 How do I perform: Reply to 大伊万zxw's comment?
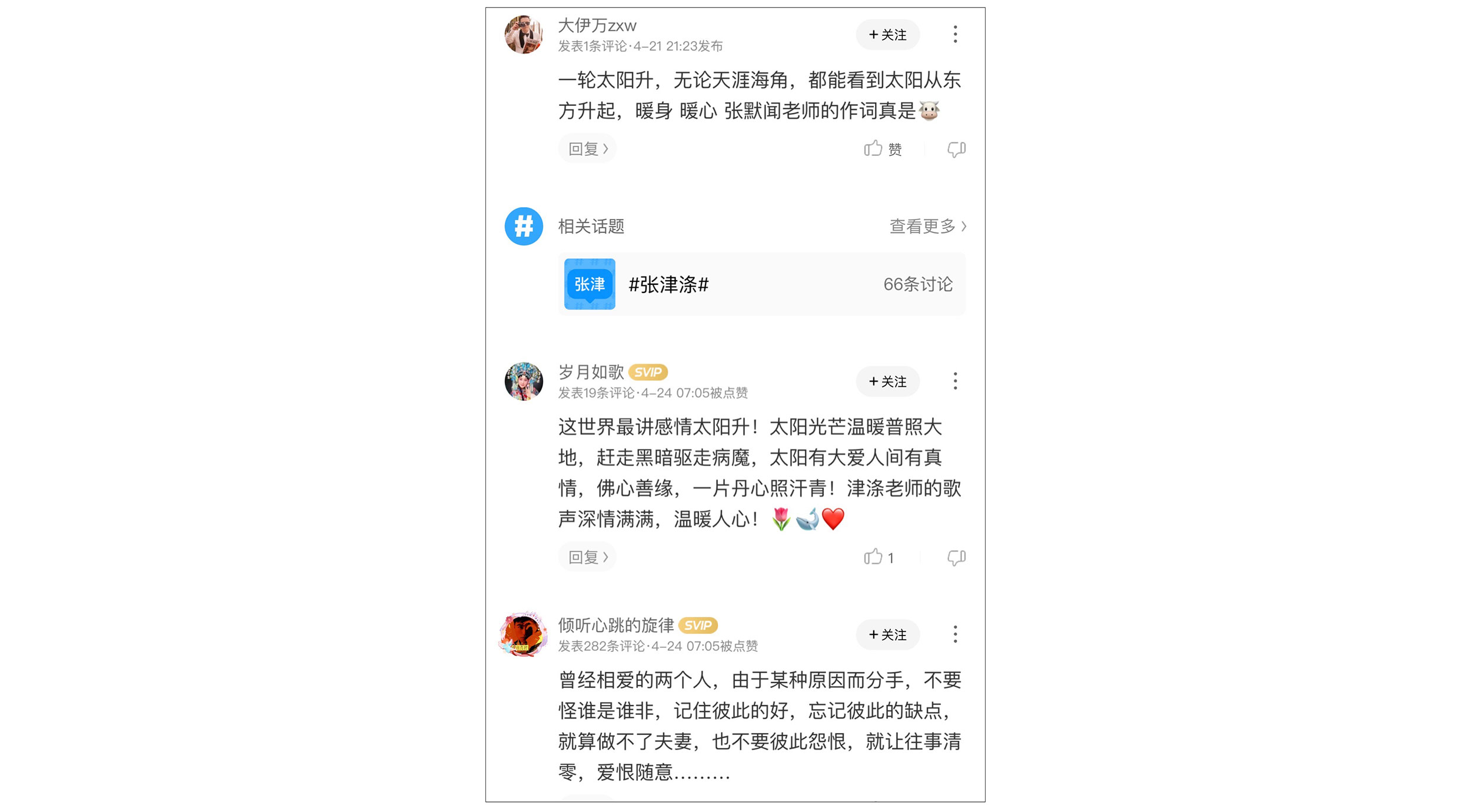(587, 149)
